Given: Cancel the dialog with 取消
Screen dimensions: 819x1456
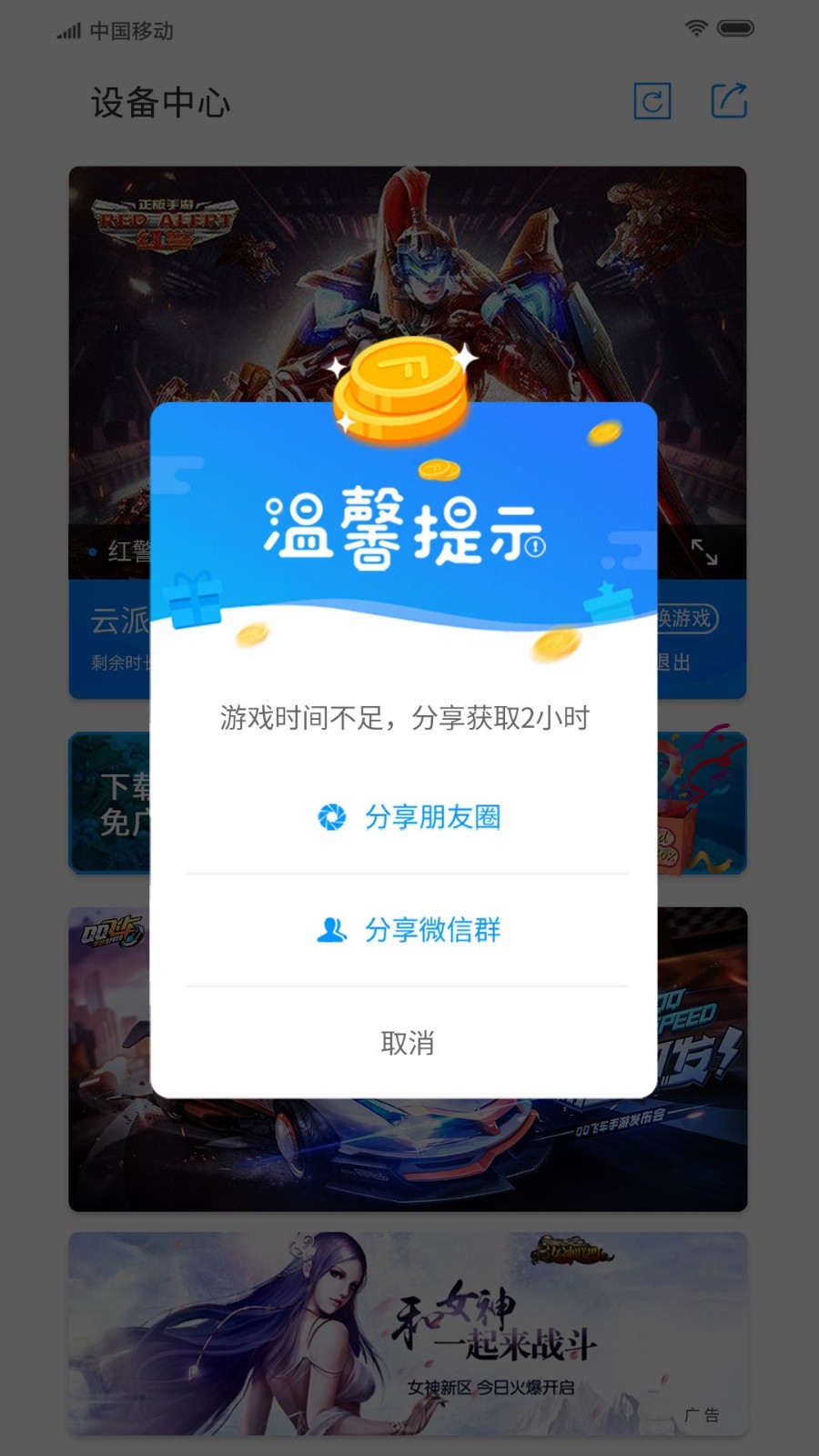Looking at the screenshot, I should tap(408, 1043).
